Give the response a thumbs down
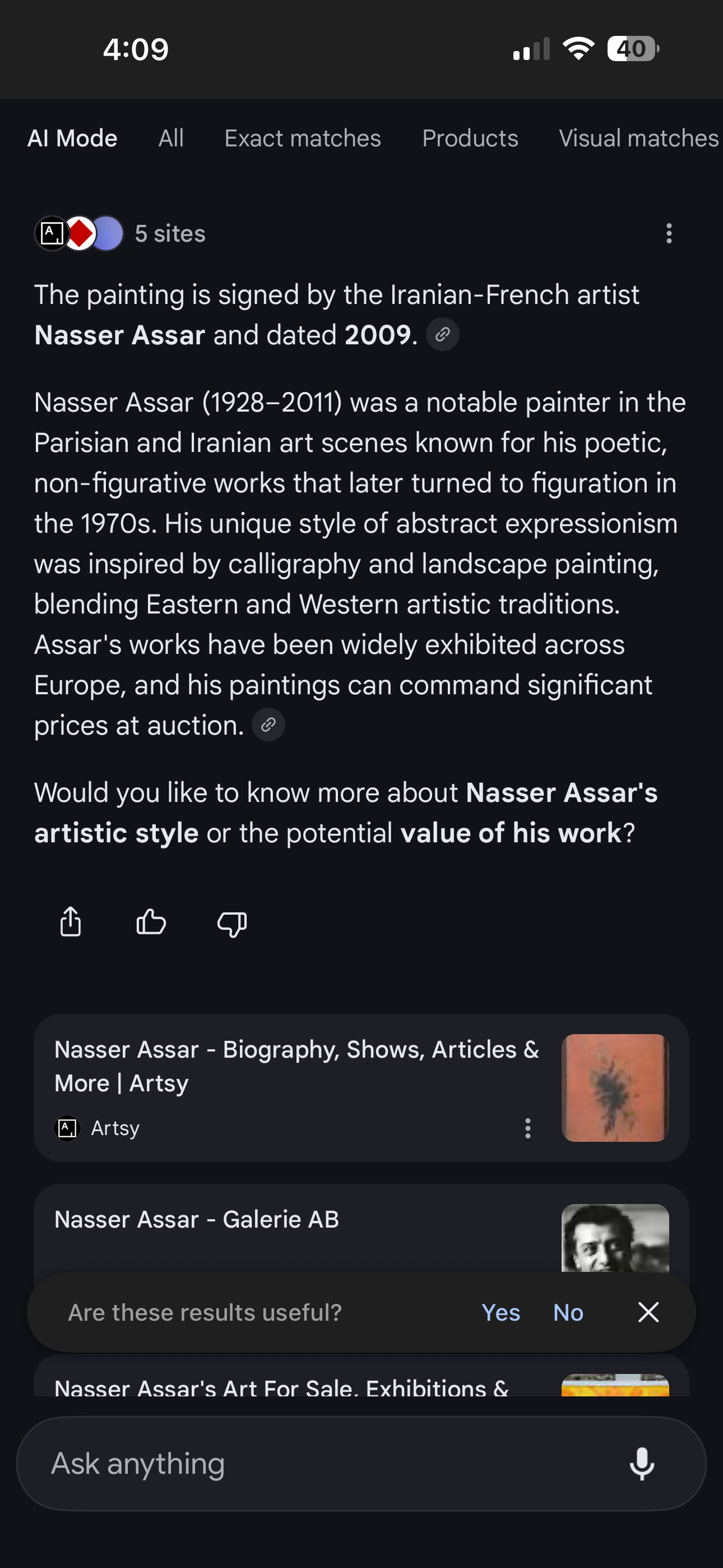723x1568 pixels. click(232, 923)
